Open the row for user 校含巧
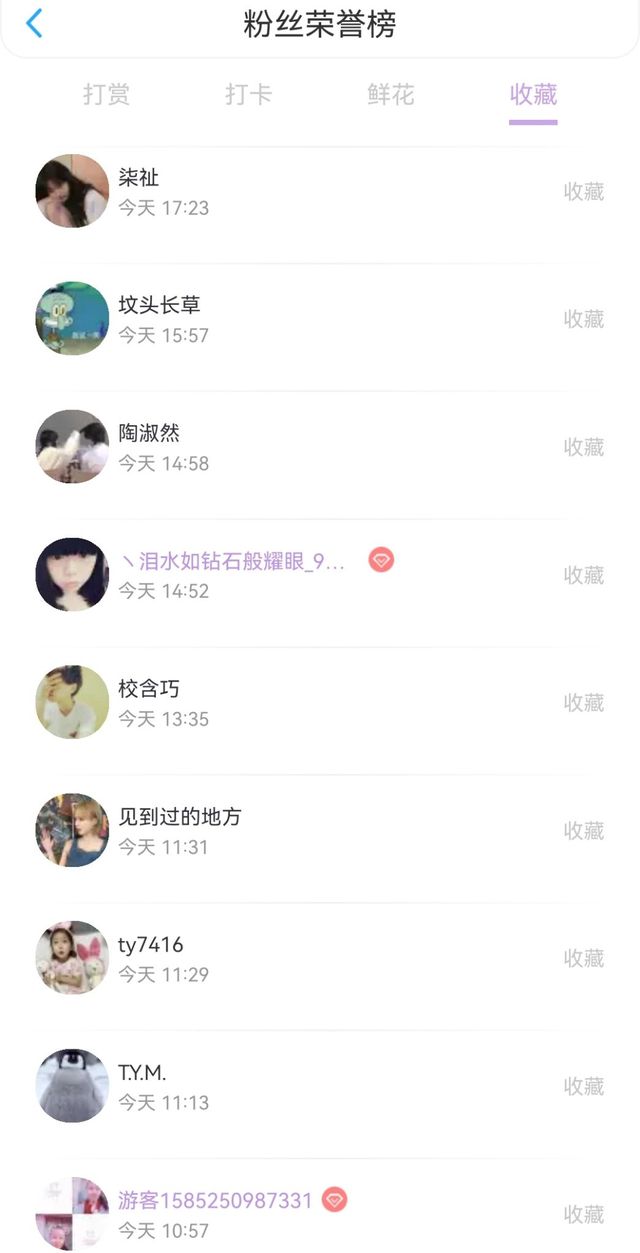Image resolution: width=640 pixels, height=1253 pixels. [x=320, y=703]
